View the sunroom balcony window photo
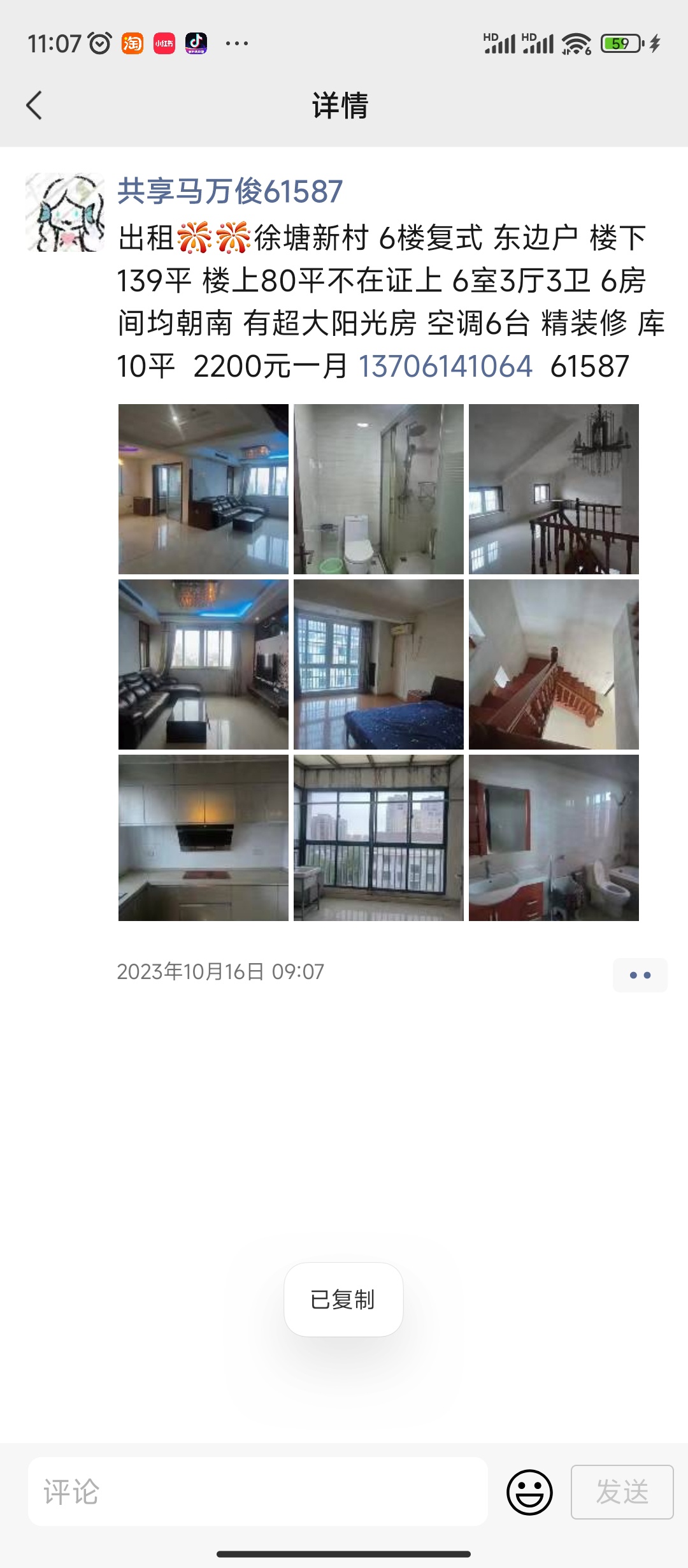The image size is (688, 1568). pos(378,838)
